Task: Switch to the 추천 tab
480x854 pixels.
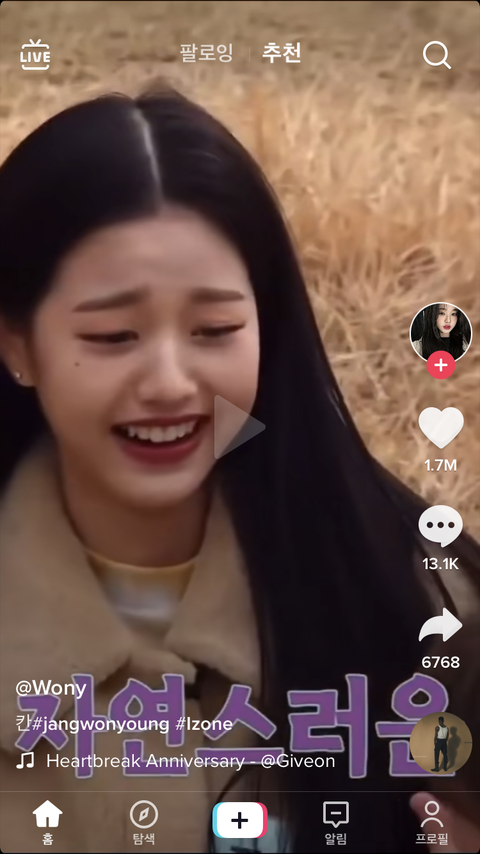Action: (281, 53)
